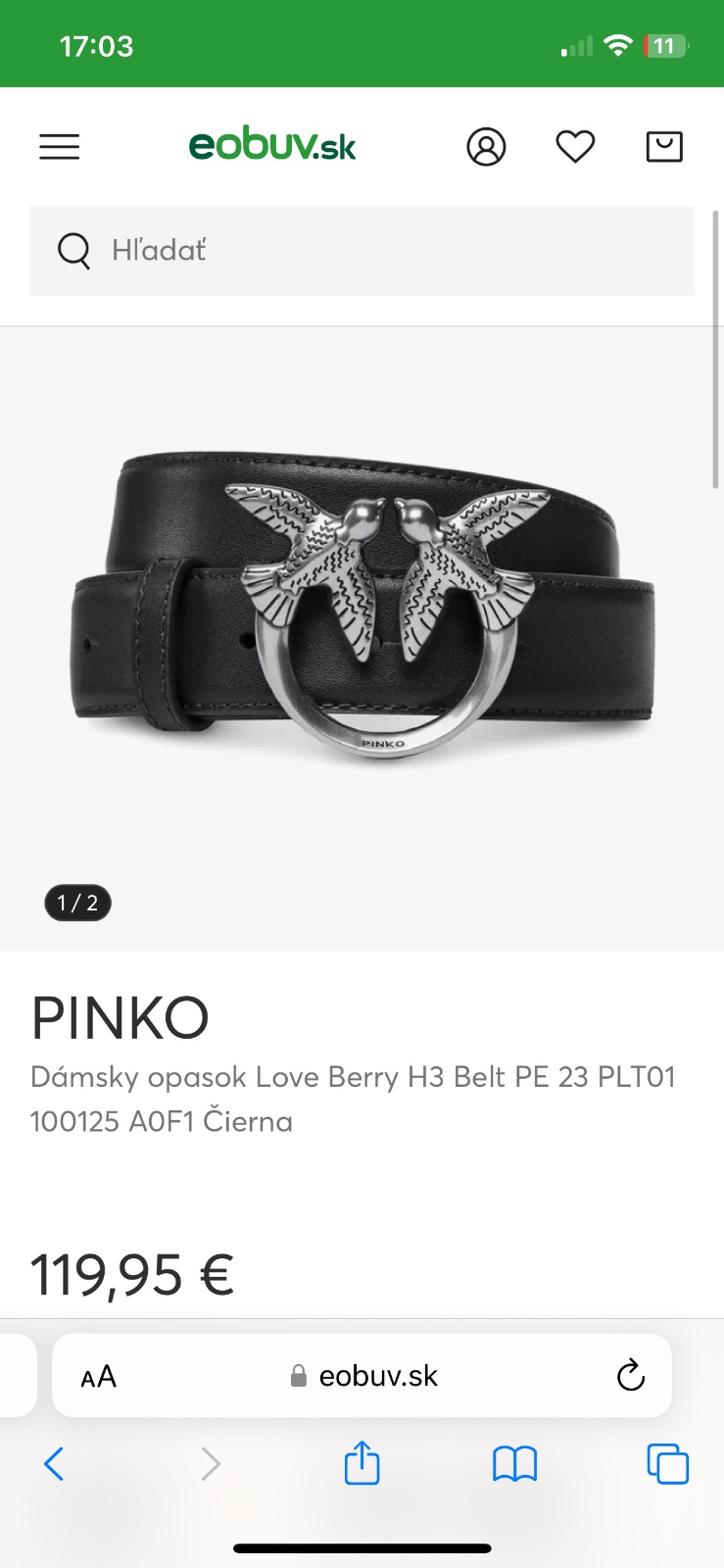Open the shopping bag

click(664, 147)
